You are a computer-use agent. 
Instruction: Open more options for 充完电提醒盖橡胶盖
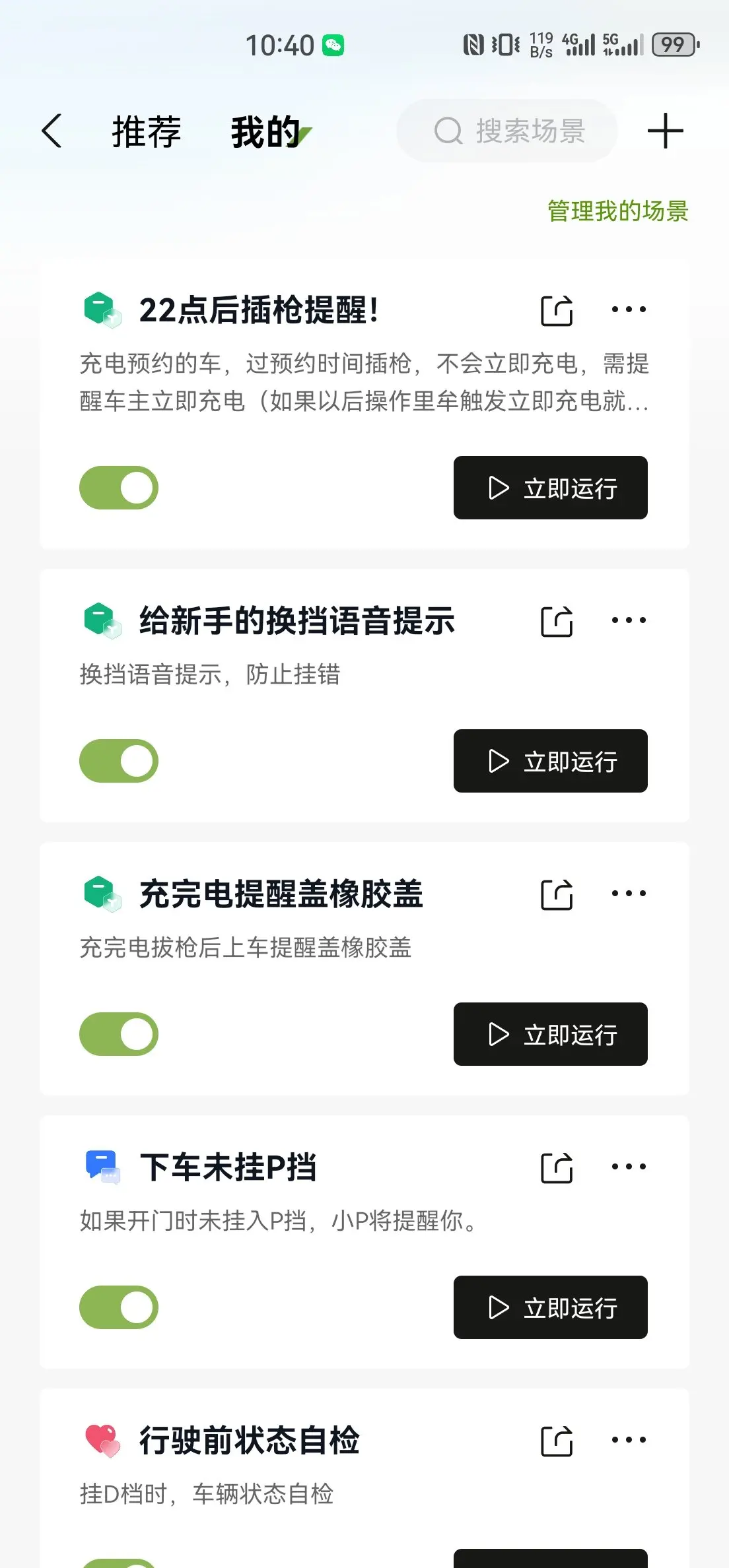(x=629, y=894)
